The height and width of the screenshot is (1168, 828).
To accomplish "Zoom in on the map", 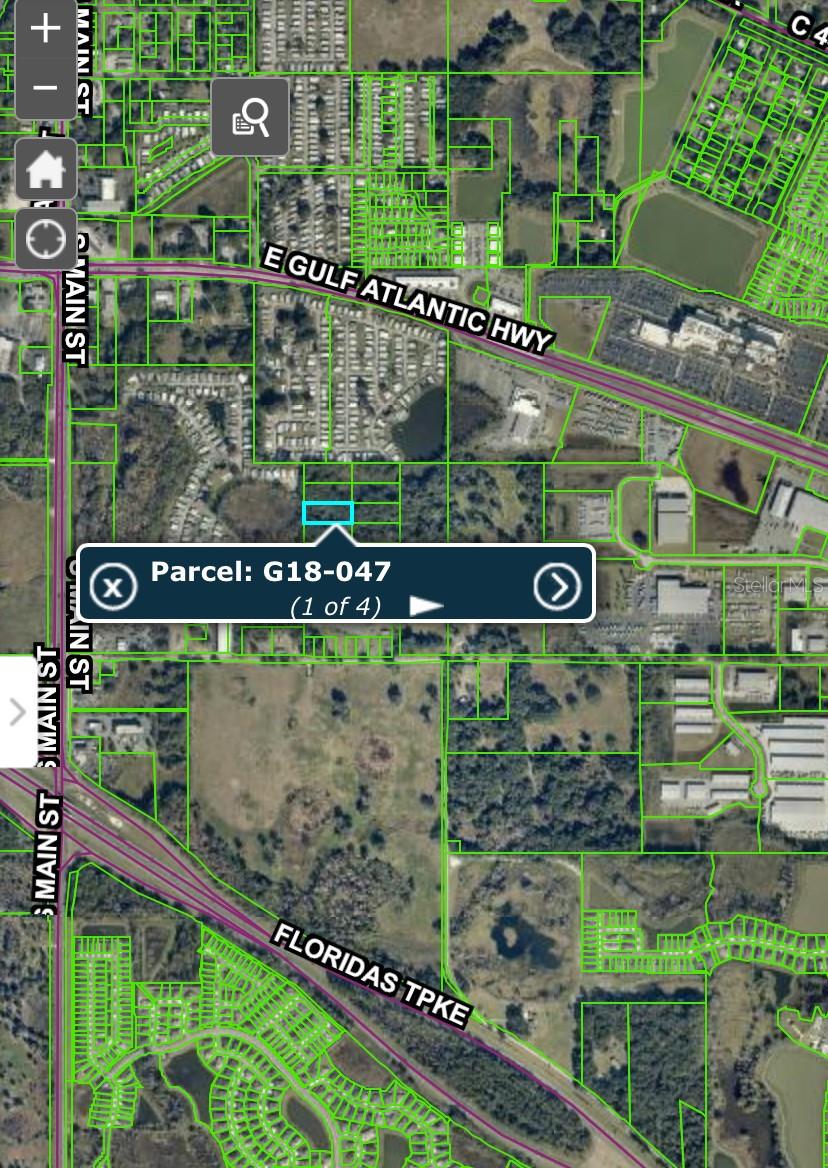I will click(x=45, y=29).
